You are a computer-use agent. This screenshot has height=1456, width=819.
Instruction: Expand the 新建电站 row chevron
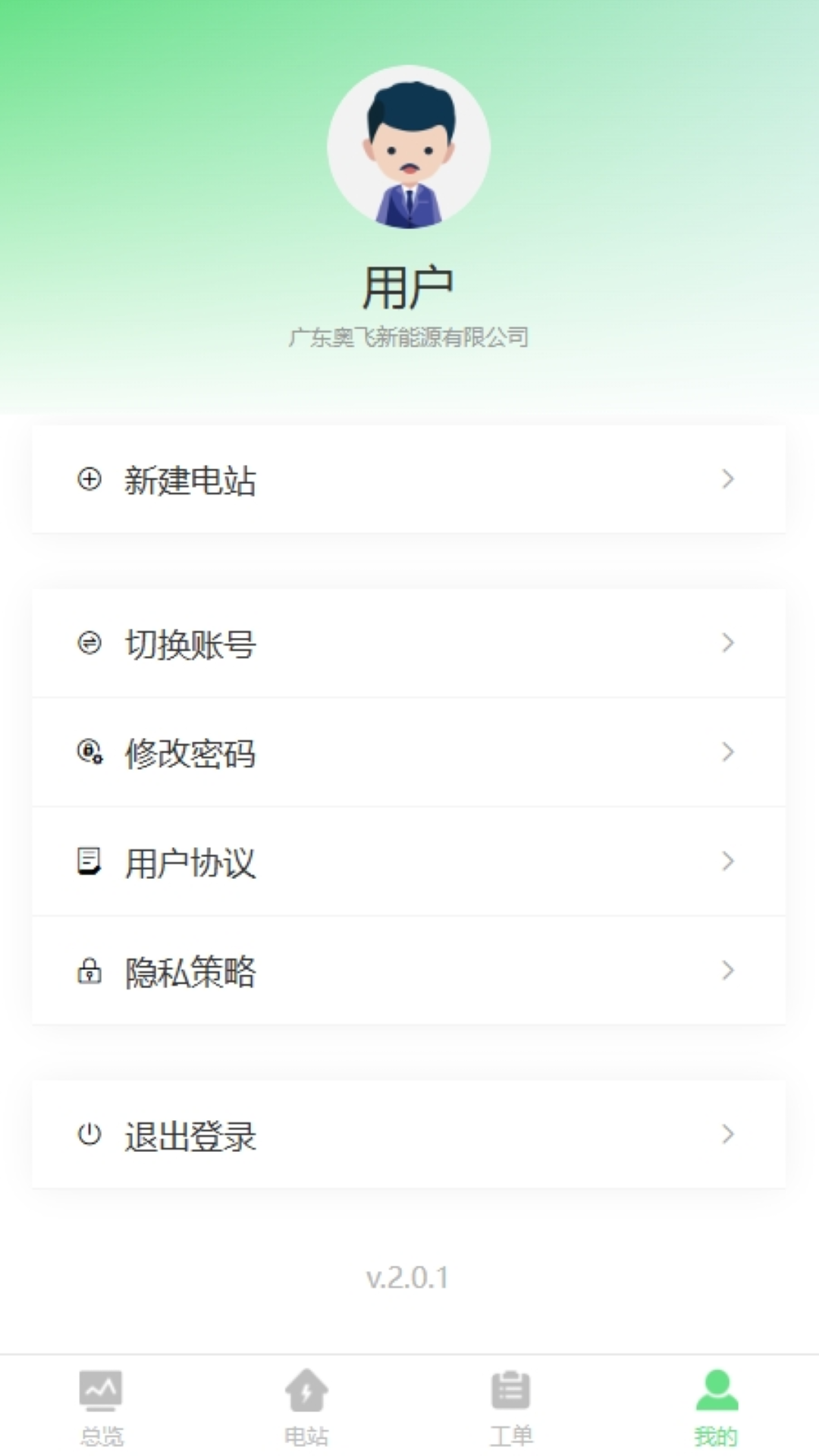click(729, 479)
